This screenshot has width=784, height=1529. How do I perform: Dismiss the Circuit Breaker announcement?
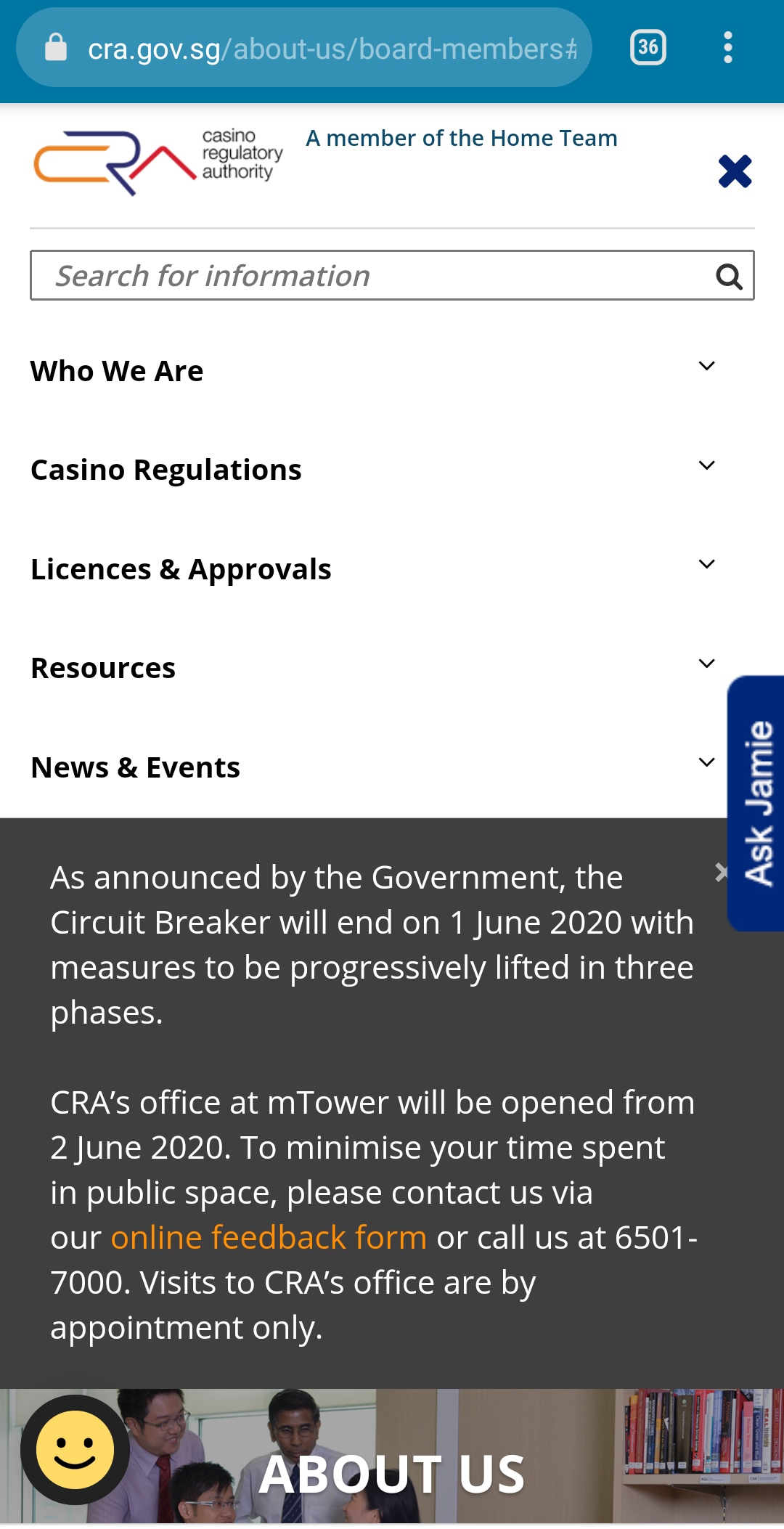[720, 872]
